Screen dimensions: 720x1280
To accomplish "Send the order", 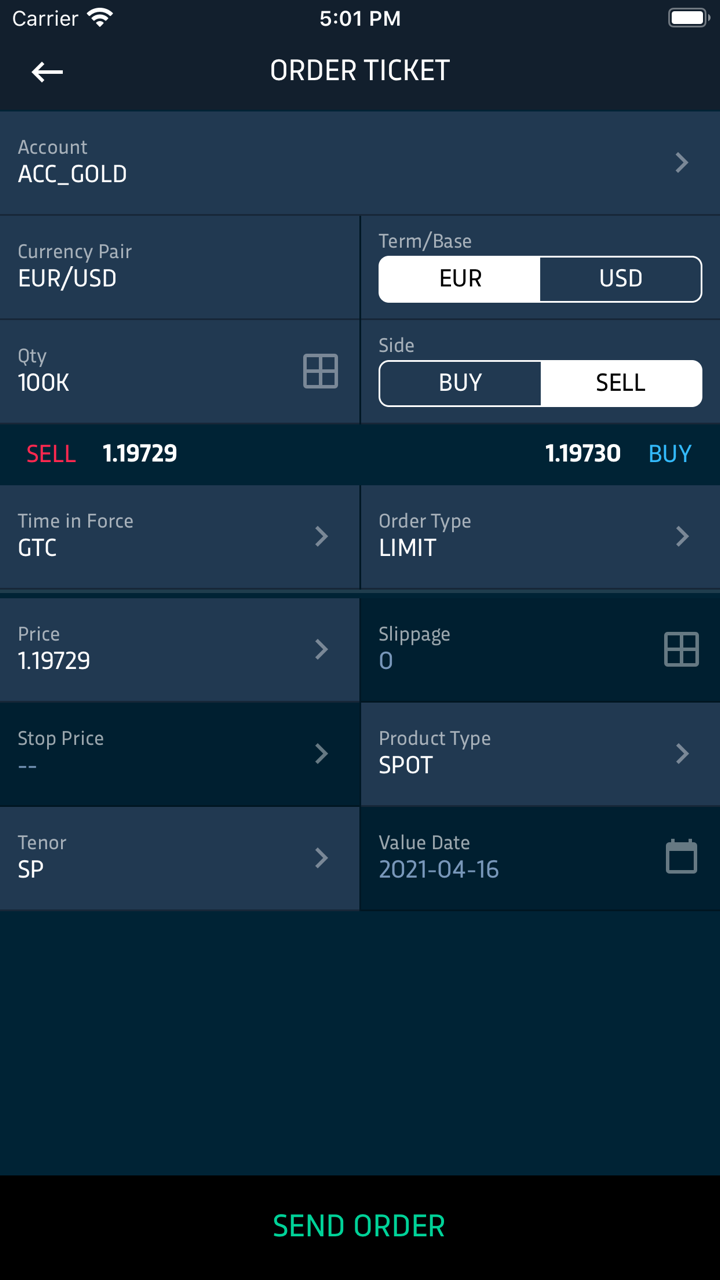I will pos(359,1226).
